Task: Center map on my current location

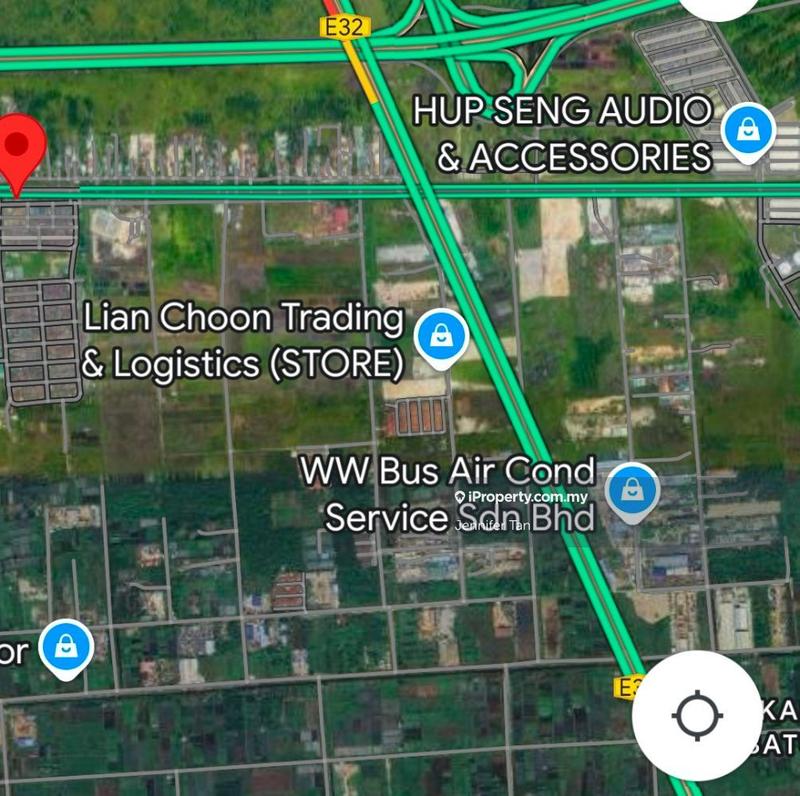Action: [697, 715]
